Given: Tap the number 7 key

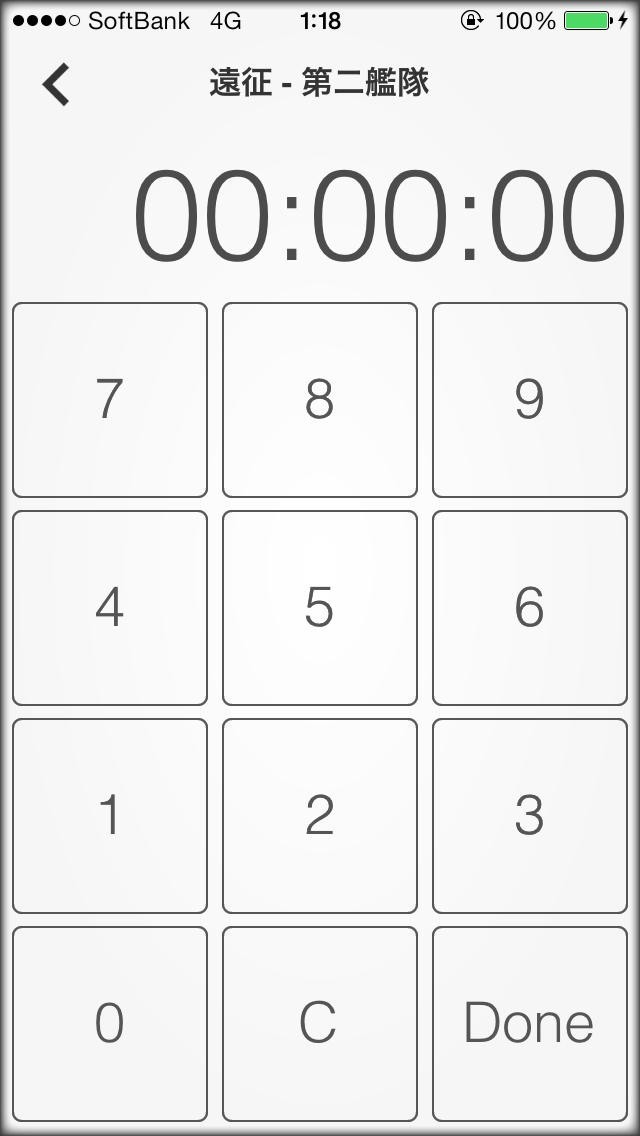Looking at the screenshot, I should tap(110, 400).
